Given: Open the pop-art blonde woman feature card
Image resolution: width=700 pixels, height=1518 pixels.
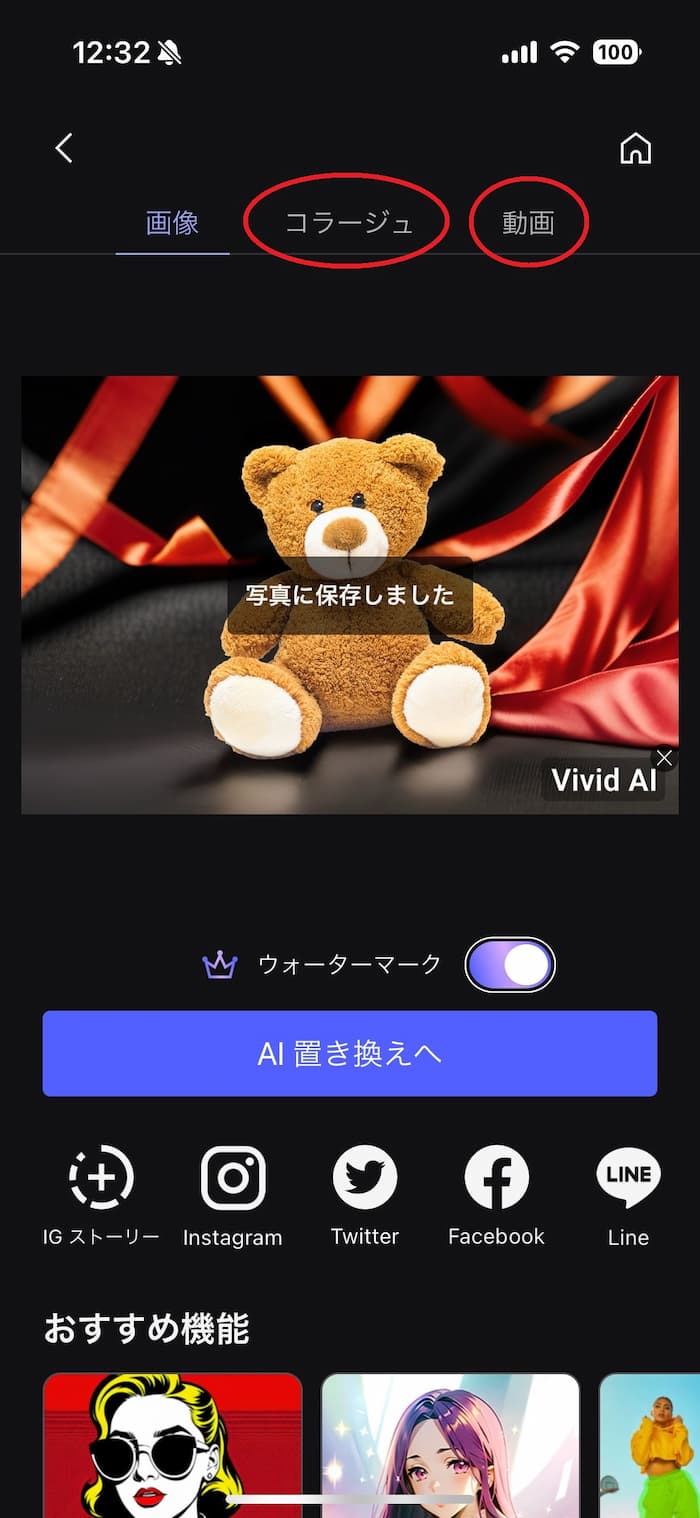Looking at the screenshot, I should pyautogui.click(x=172, y=1445).
